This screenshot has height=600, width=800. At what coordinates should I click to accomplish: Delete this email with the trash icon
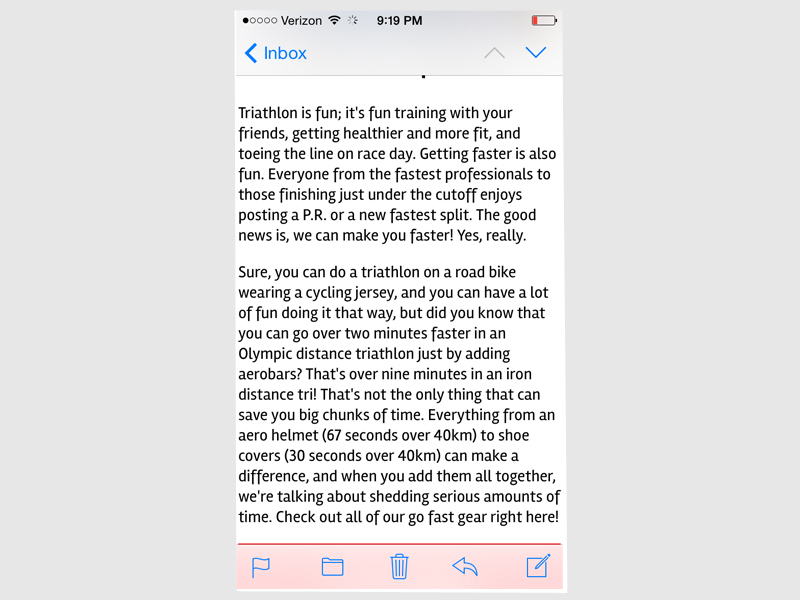[399, 567]
